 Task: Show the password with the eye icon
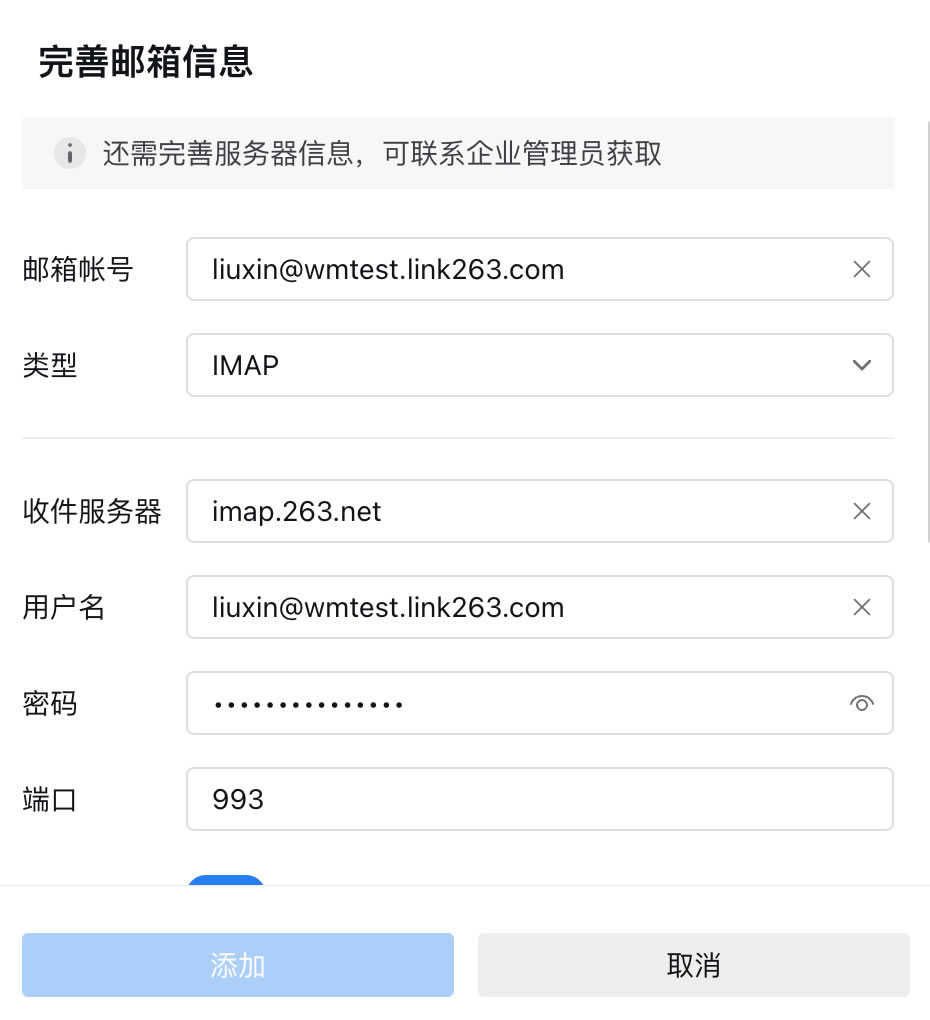861,703
